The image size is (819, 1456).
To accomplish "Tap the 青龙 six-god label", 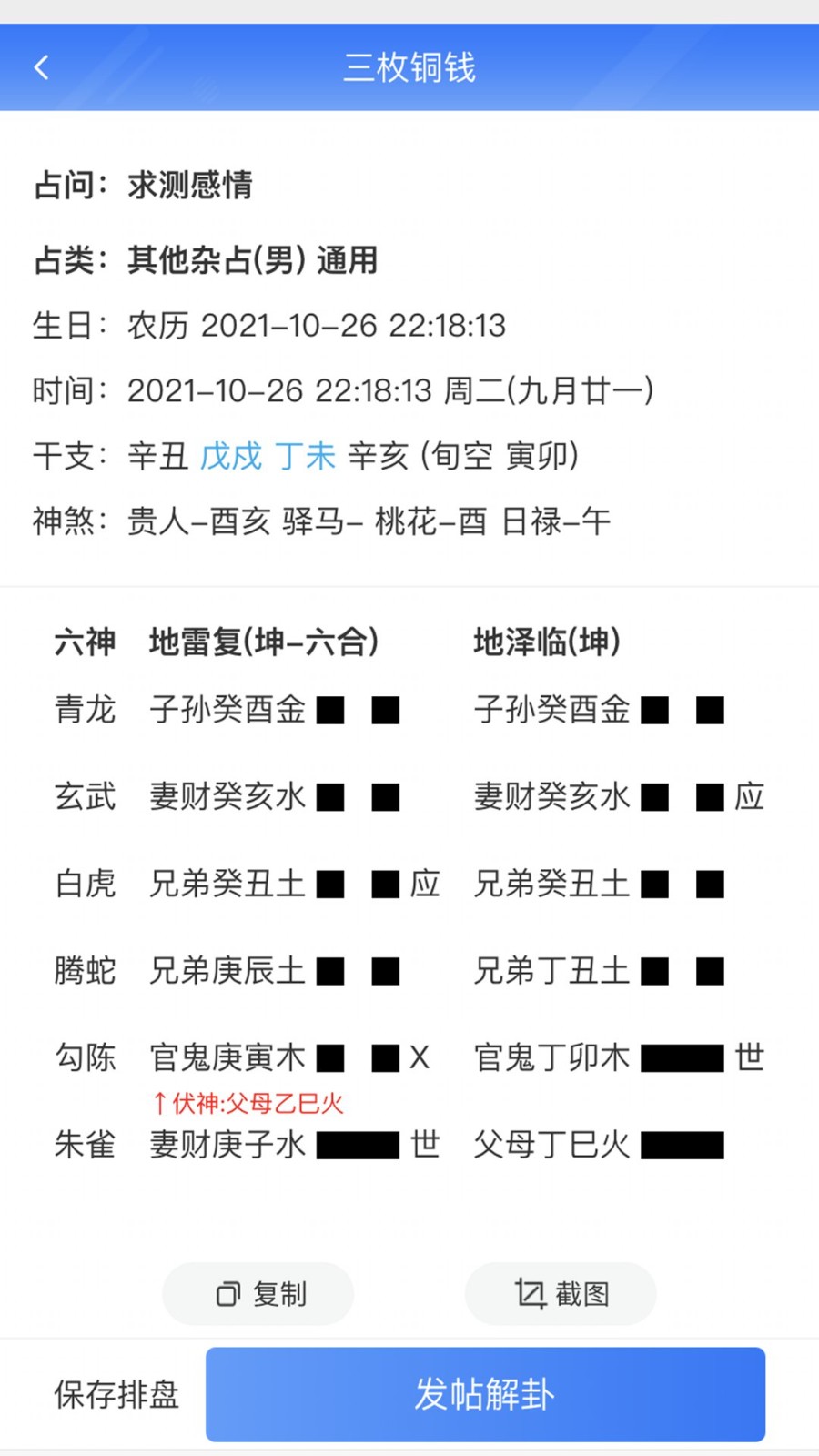I will (85, 711).
